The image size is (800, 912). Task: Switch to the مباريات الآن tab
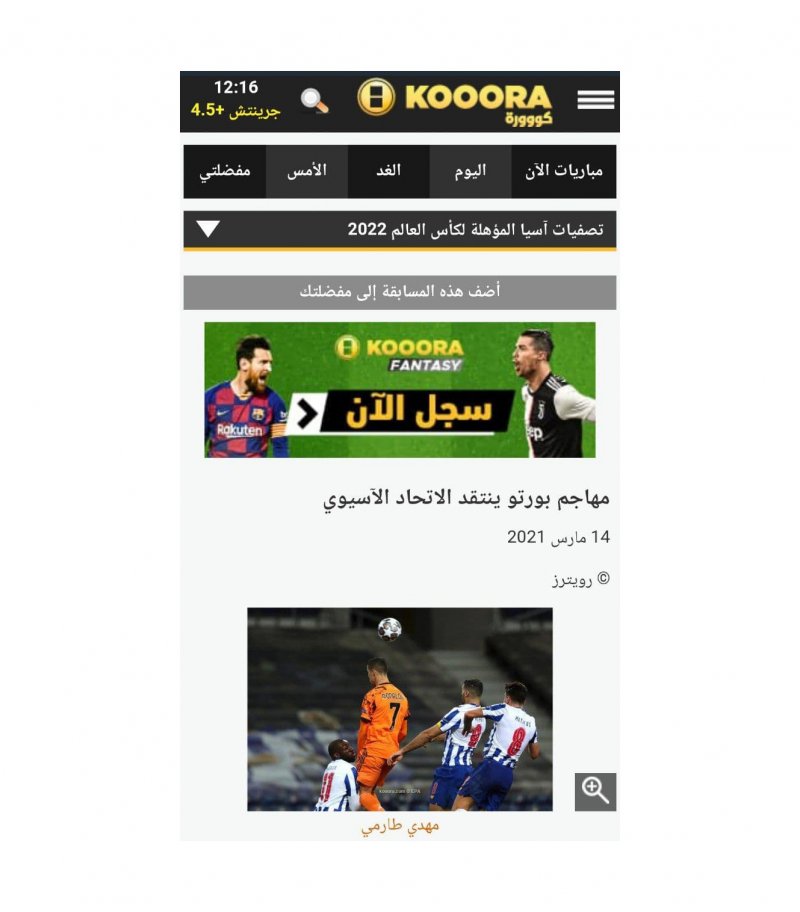pyautogui.click(x=563, y=171)
